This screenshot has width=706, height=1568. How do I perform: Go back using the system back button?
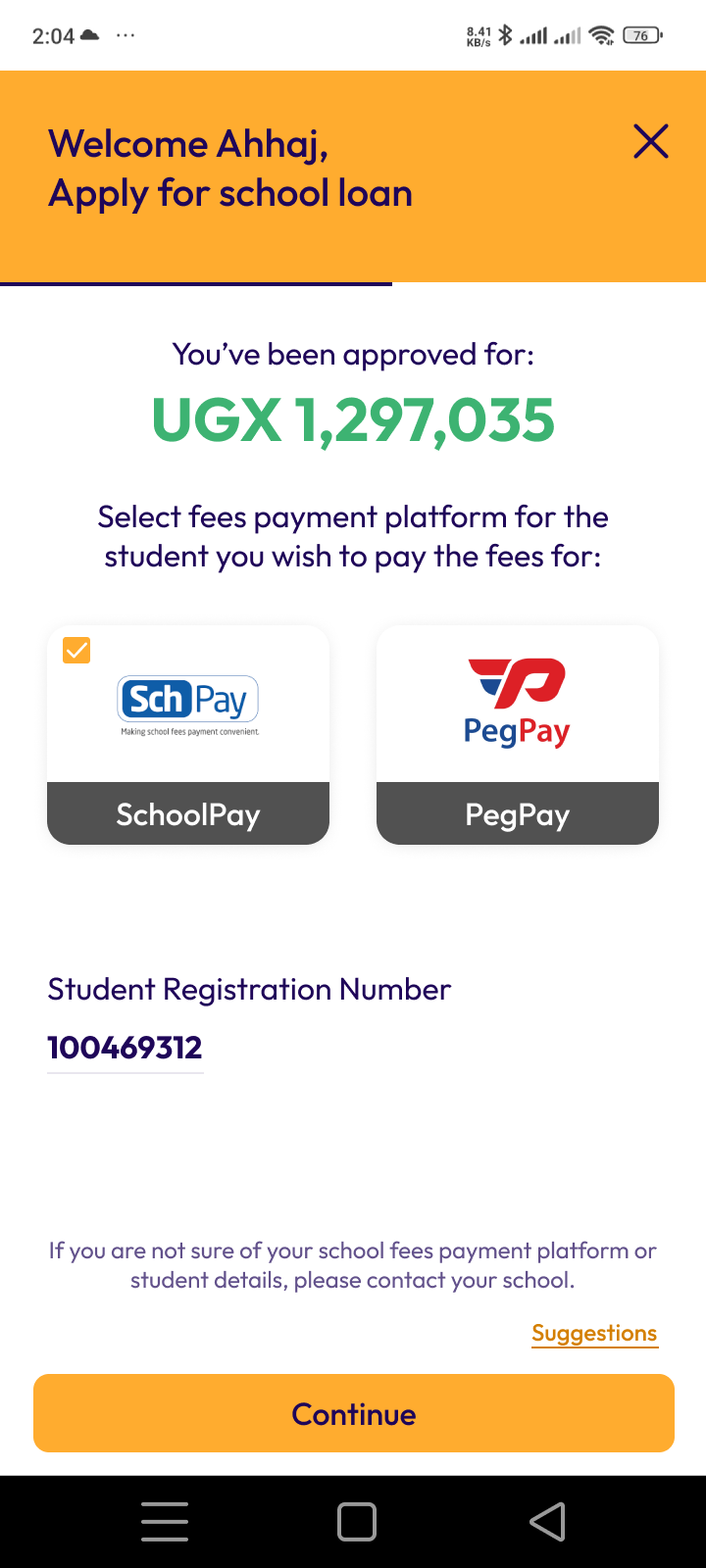click(547, 1522)
